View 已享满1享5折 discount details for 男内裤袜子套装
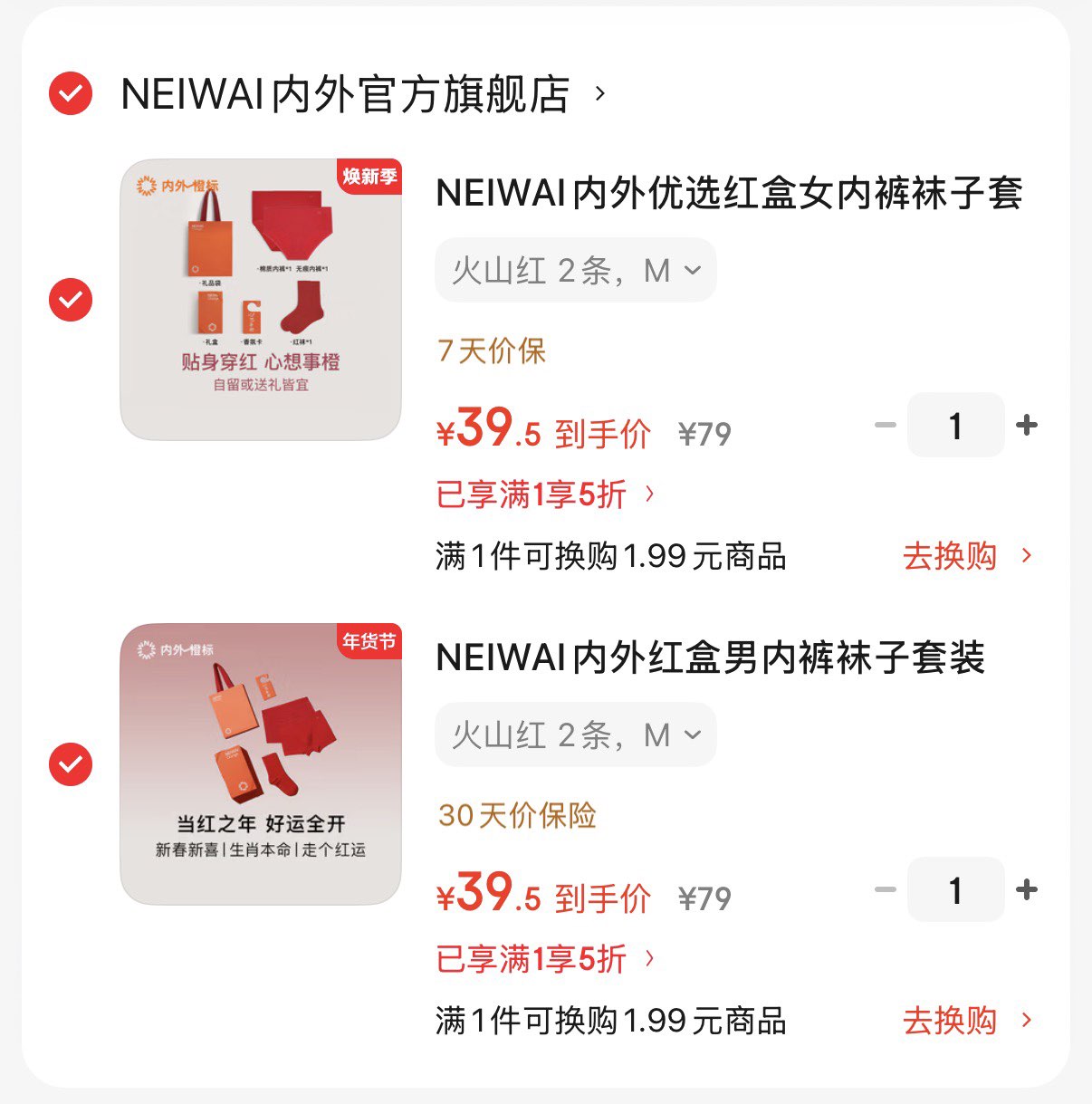This screenshot has height=1104, width=1092. [x=545, y=959]
